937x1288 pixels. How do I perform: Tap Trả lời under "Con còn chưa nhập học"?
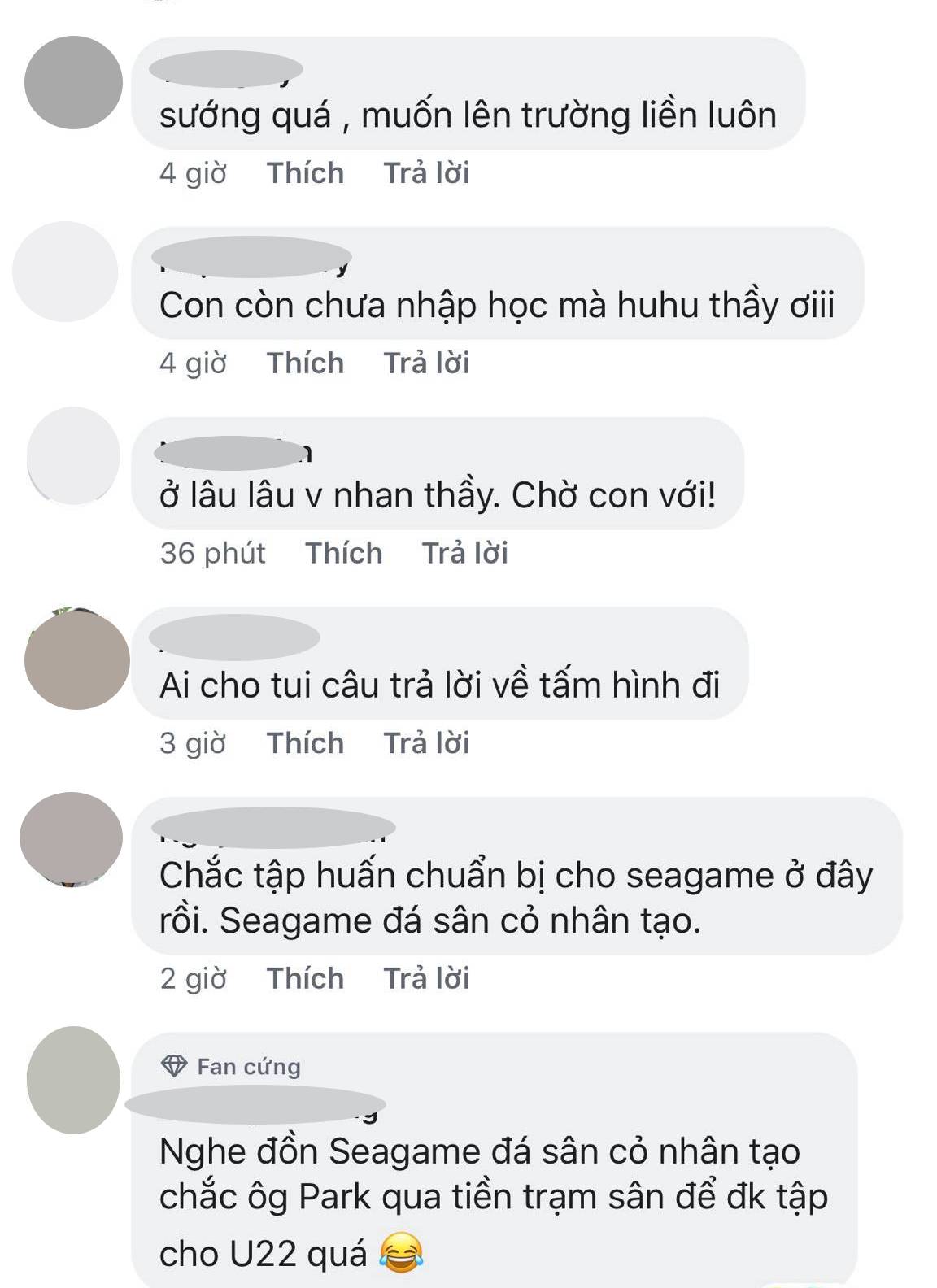point(426,363)
